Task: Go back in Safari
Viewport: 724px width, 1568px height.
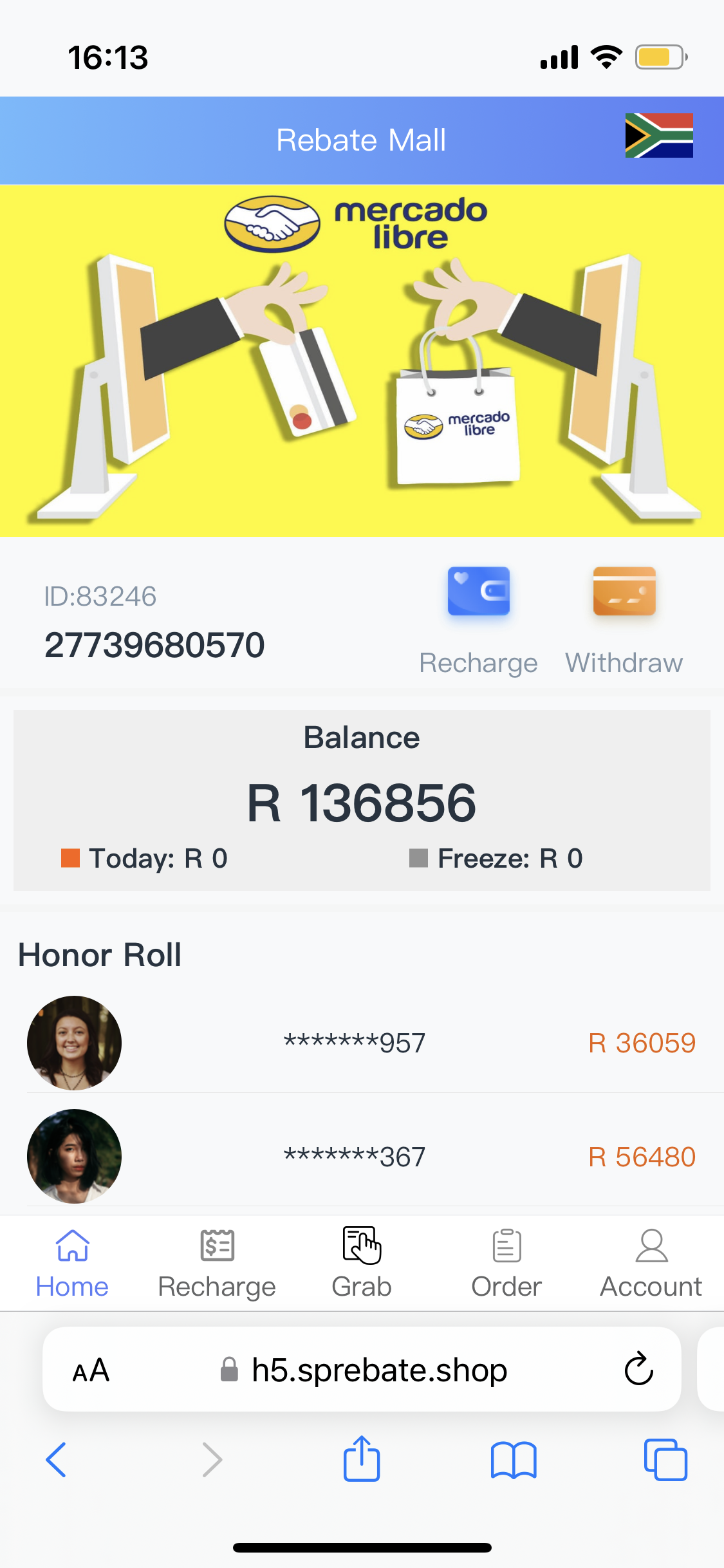Action: [x=56, y=1459]
